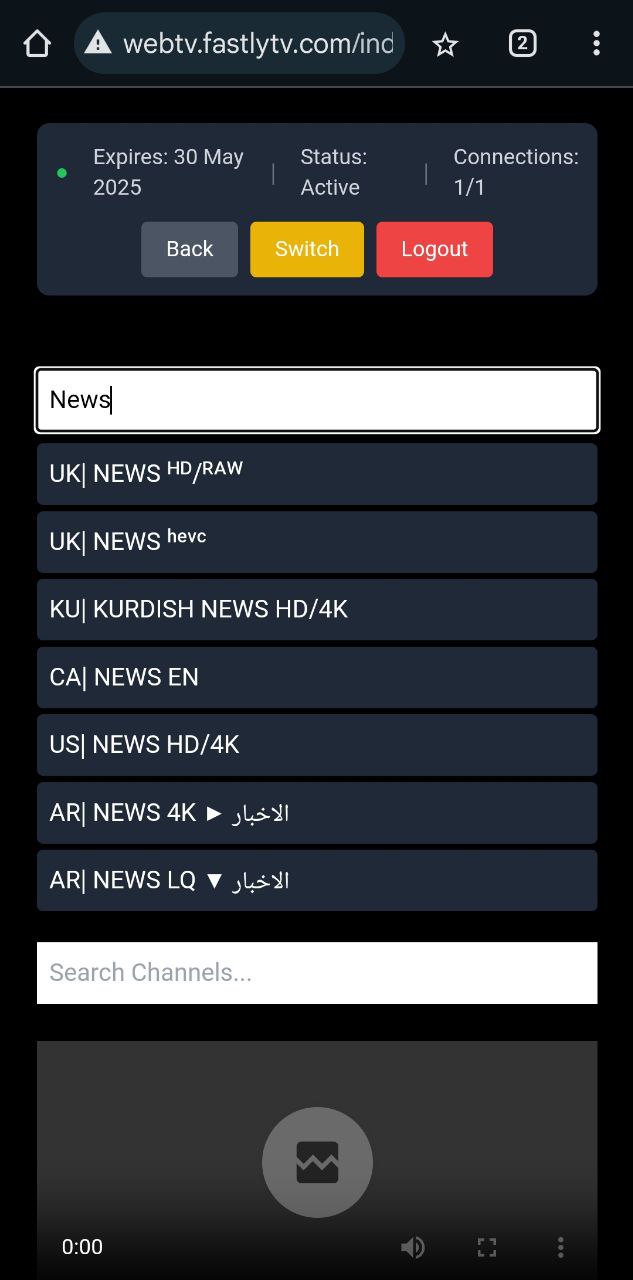
Task: Select the UK| NEWS hevc category
Action: coord(317,542)
